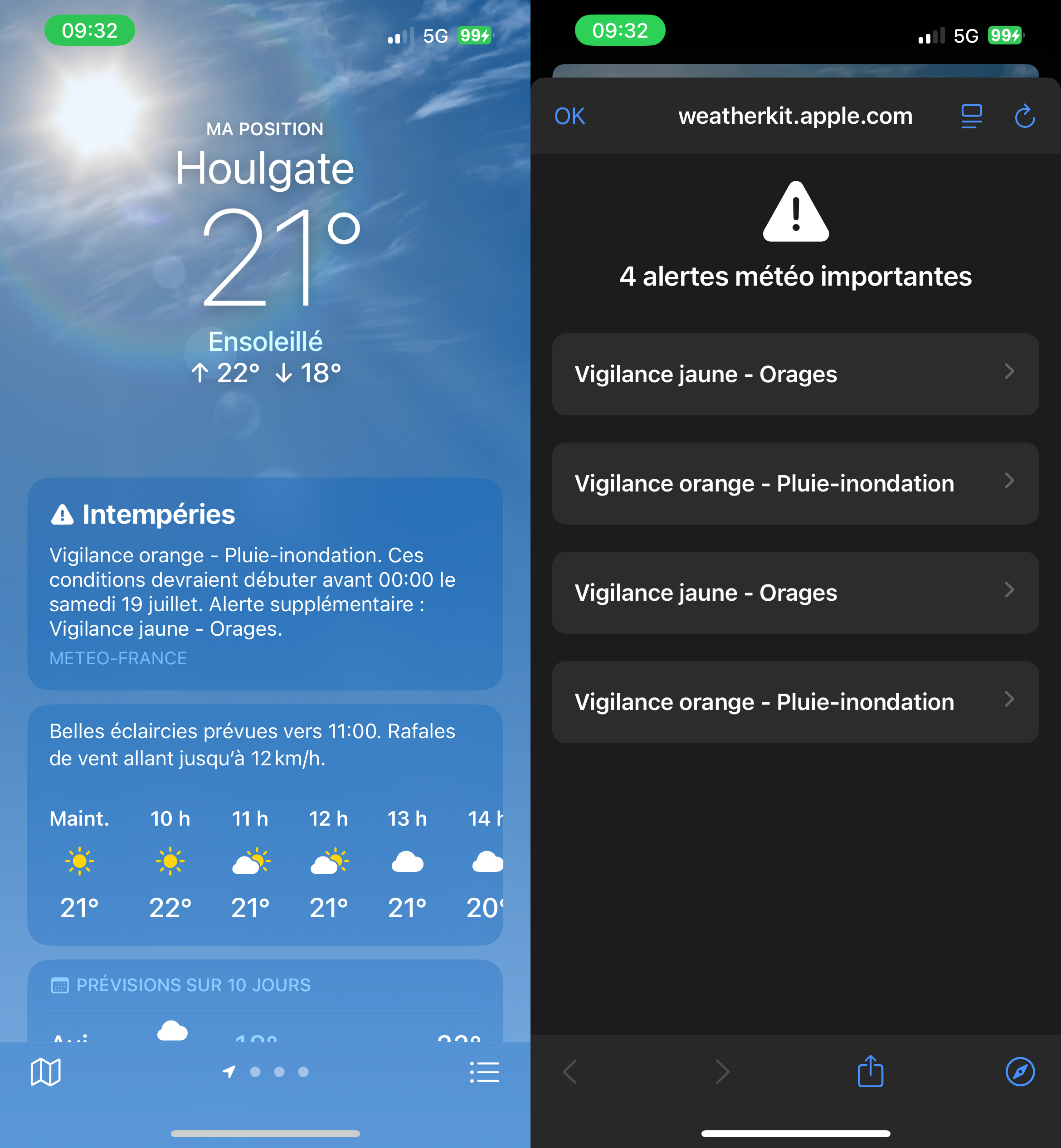Open last Vigilance orange - Pluie-inondation alert

795,702
